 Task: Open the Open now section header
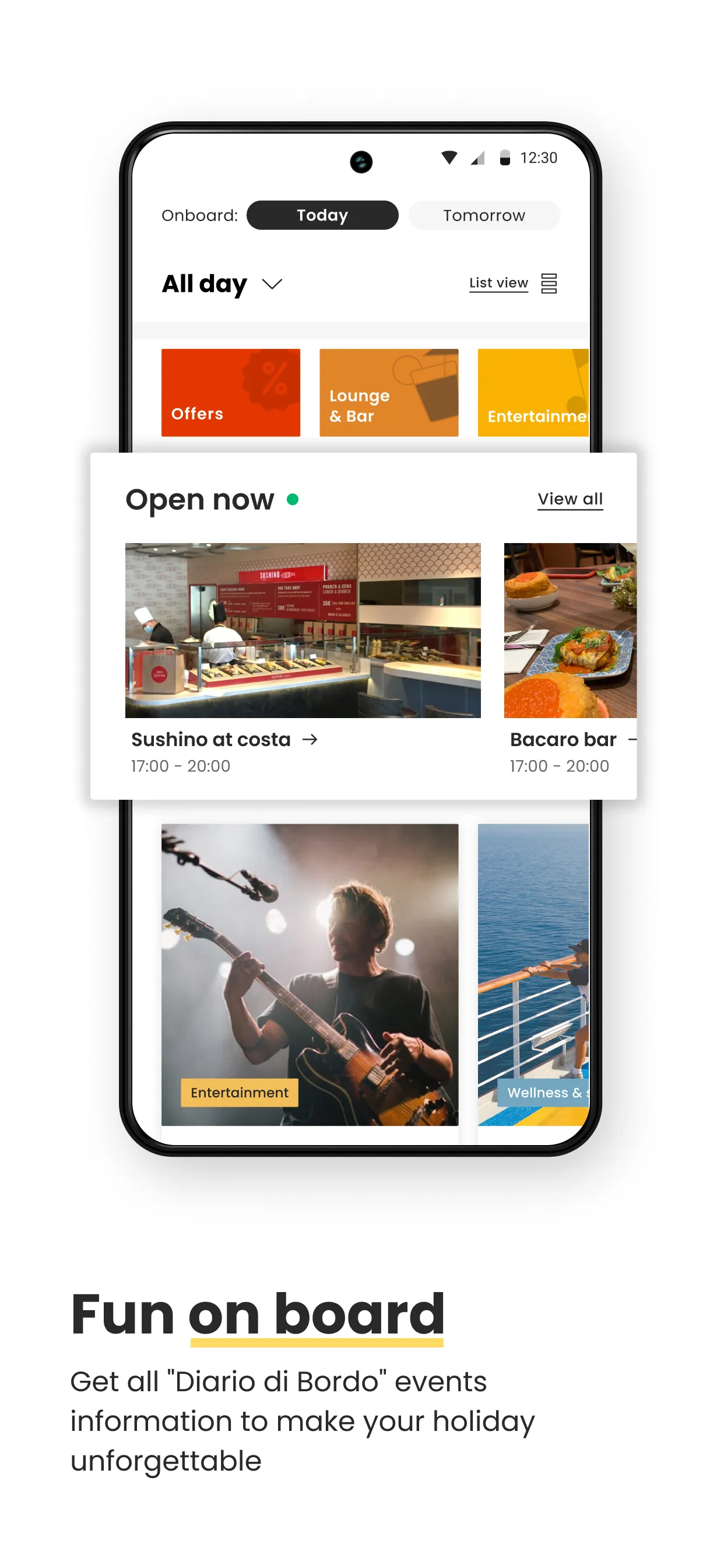(200, 499)
